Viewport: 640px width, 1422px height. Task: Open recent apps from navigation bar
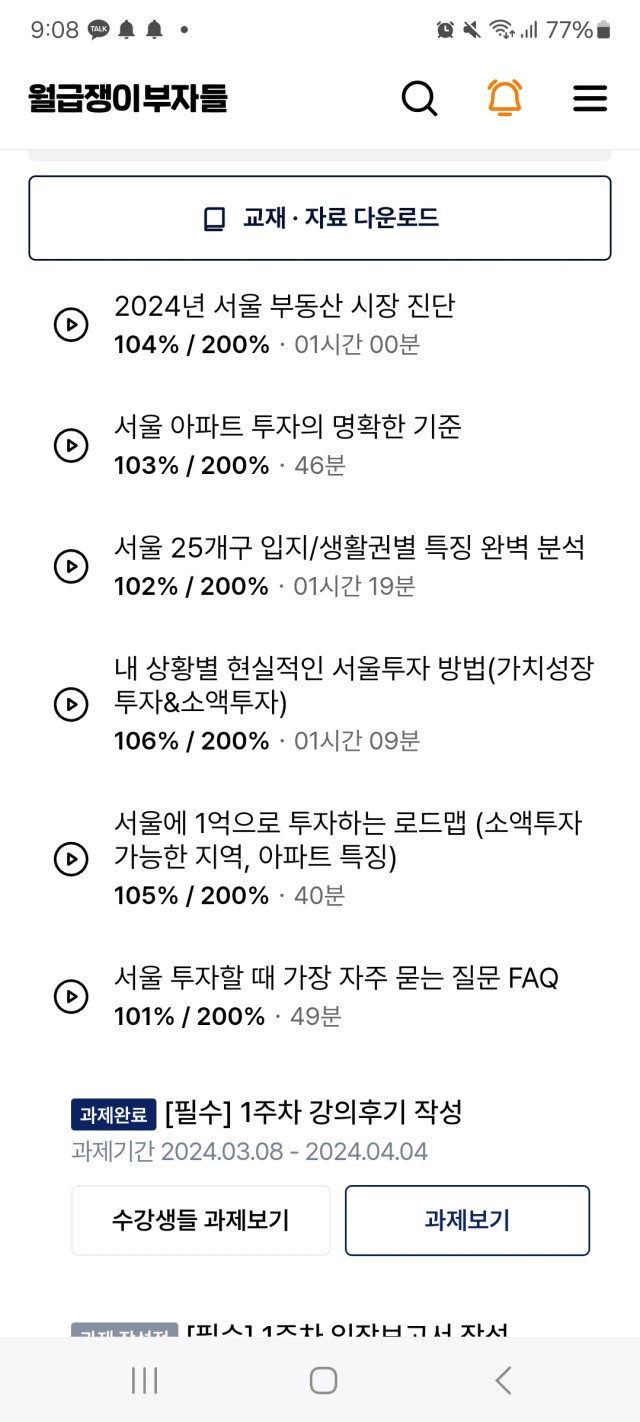(145, 1381)
